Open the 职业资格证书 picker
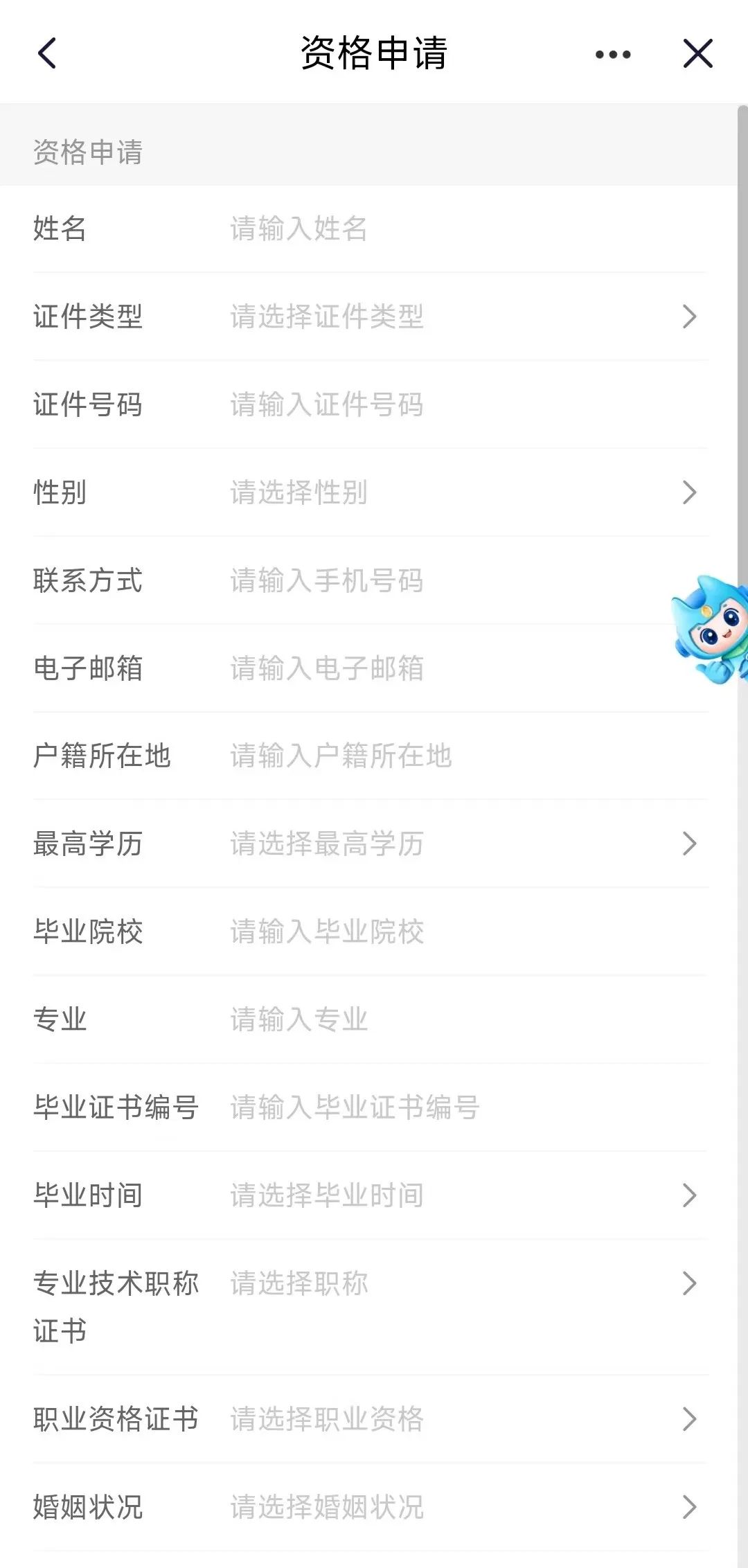Viewport: 748px width, 1568px height. 457,1419
